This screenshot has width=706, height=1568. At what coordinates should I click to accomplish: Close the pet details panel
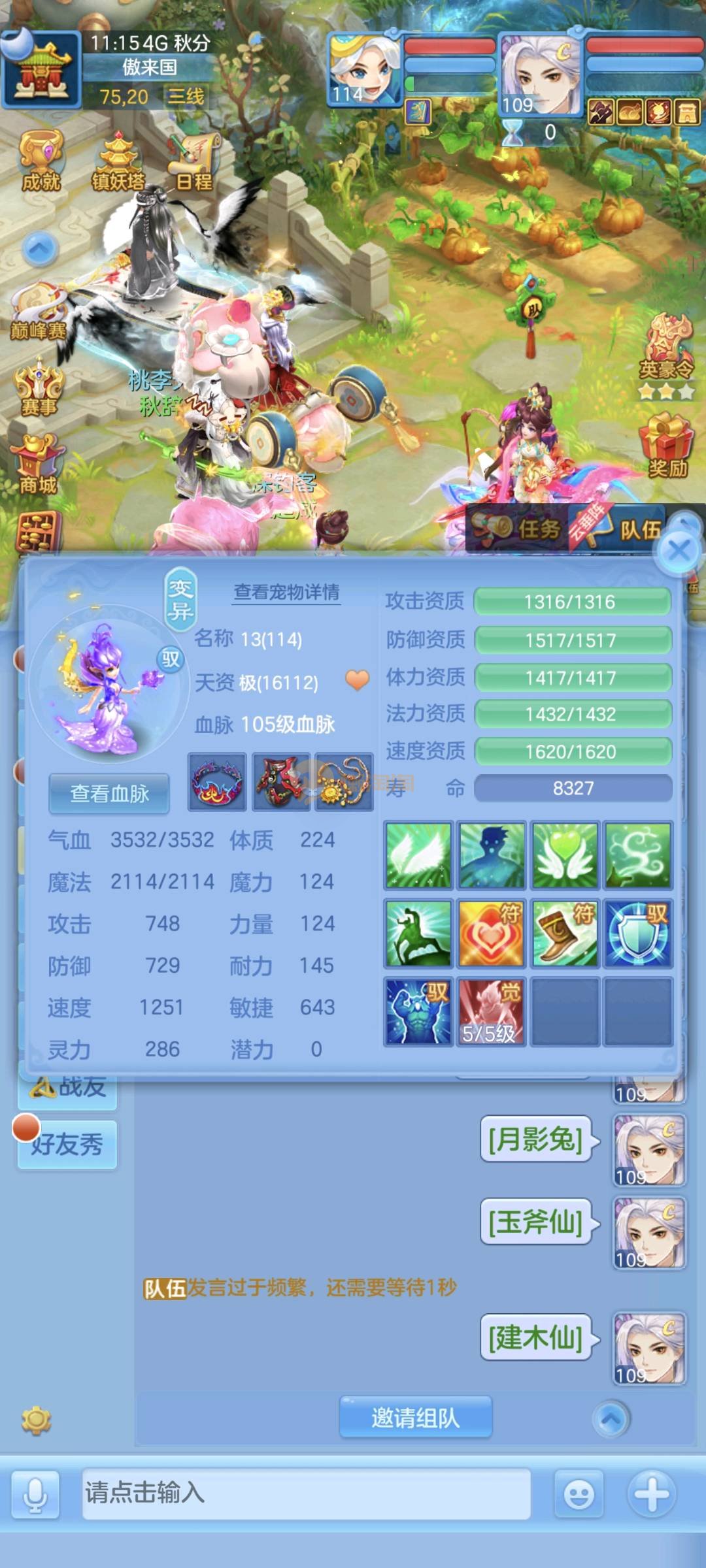pos(679,551)
